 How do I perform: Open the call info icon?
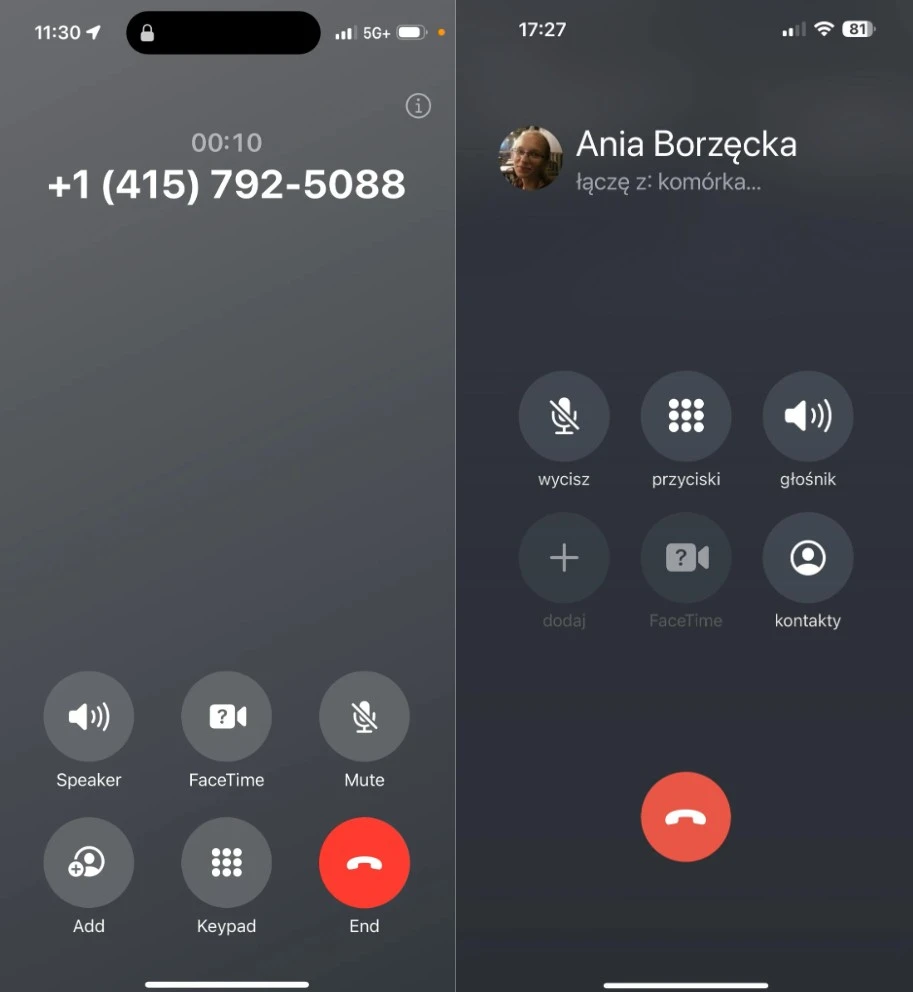[418, 106]
